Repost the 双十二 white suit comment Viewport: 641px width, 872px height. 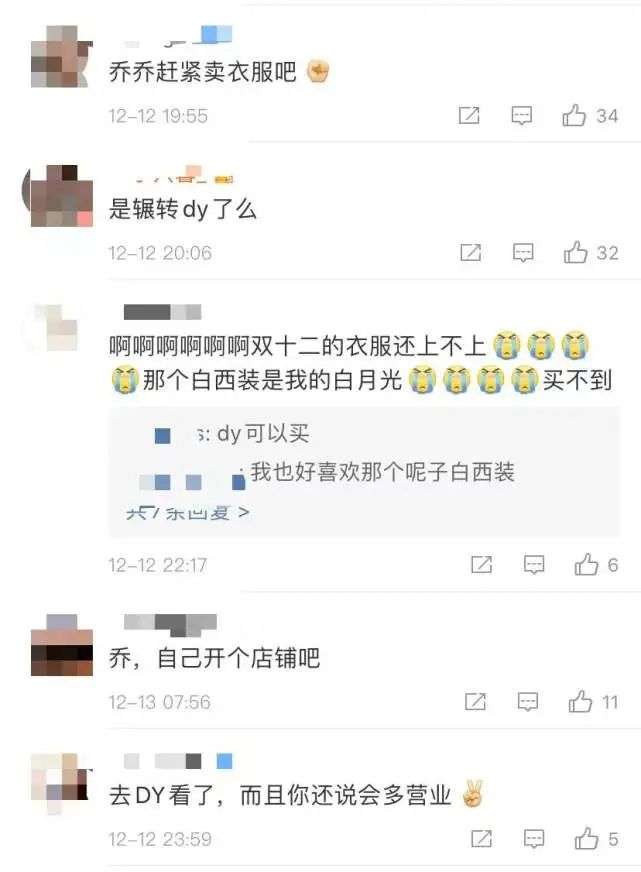[482, 565]
